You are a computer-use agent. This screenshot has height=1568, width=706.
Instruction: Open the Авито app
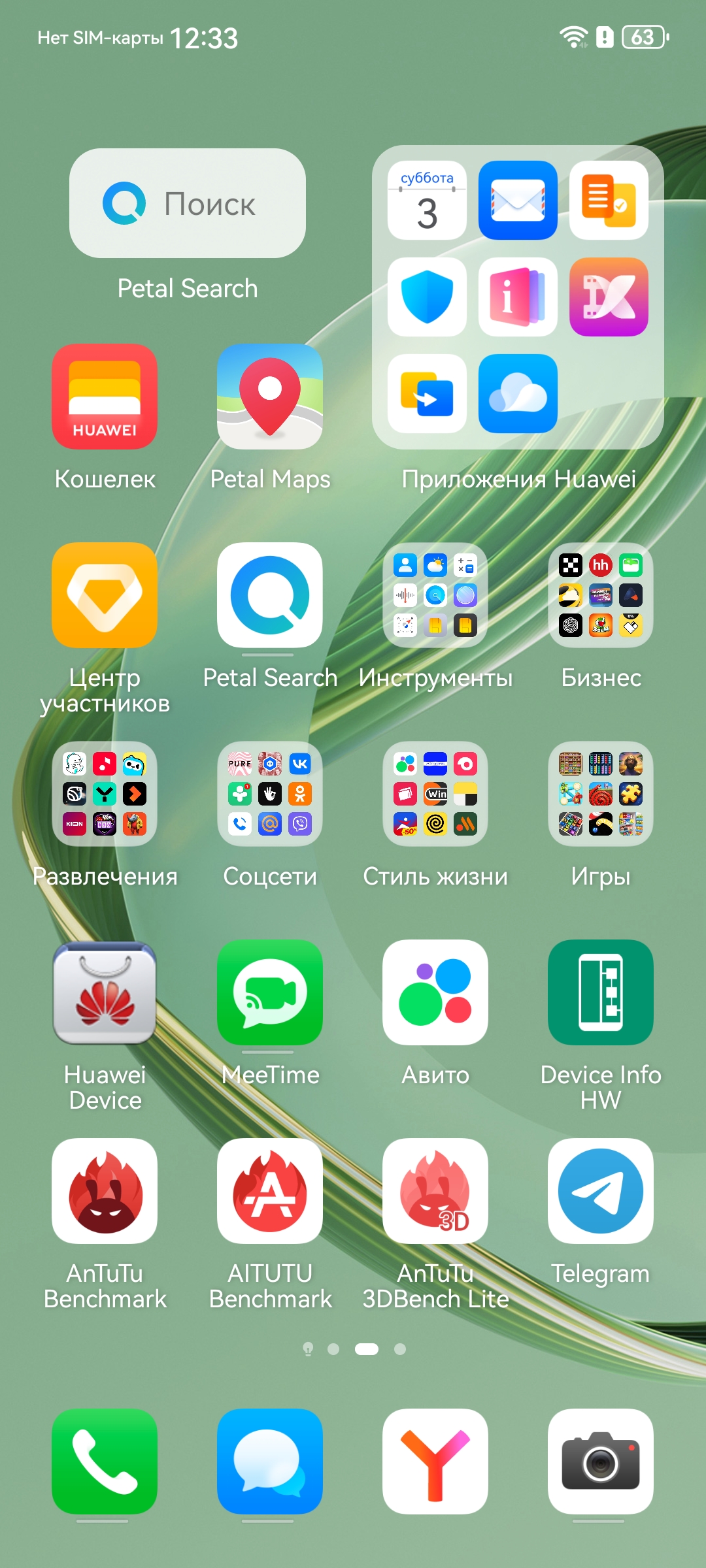[x=435, y=992]
